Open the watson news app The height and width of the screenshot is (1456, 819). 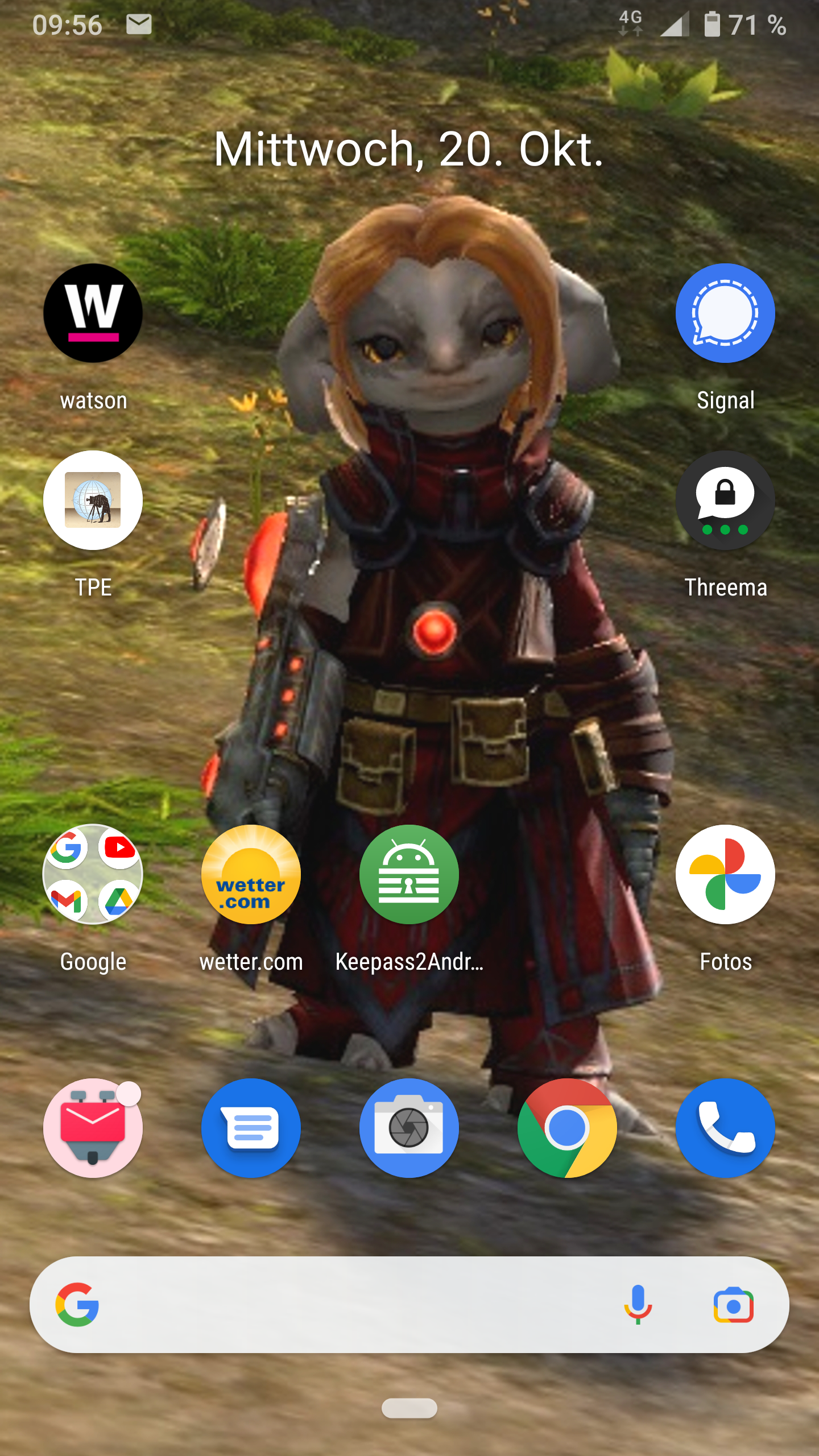click(x=93, y=313)
